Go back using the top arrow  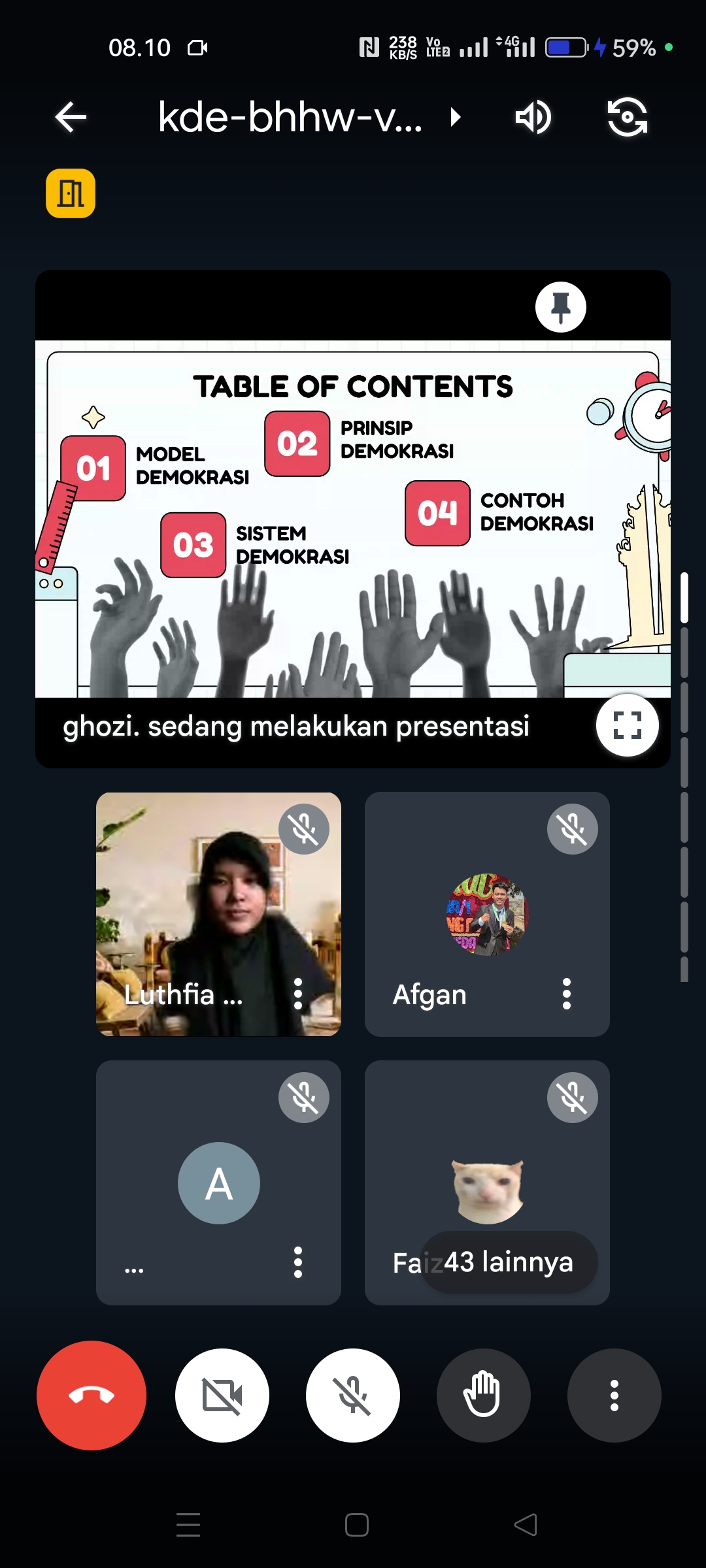(71, 118)
